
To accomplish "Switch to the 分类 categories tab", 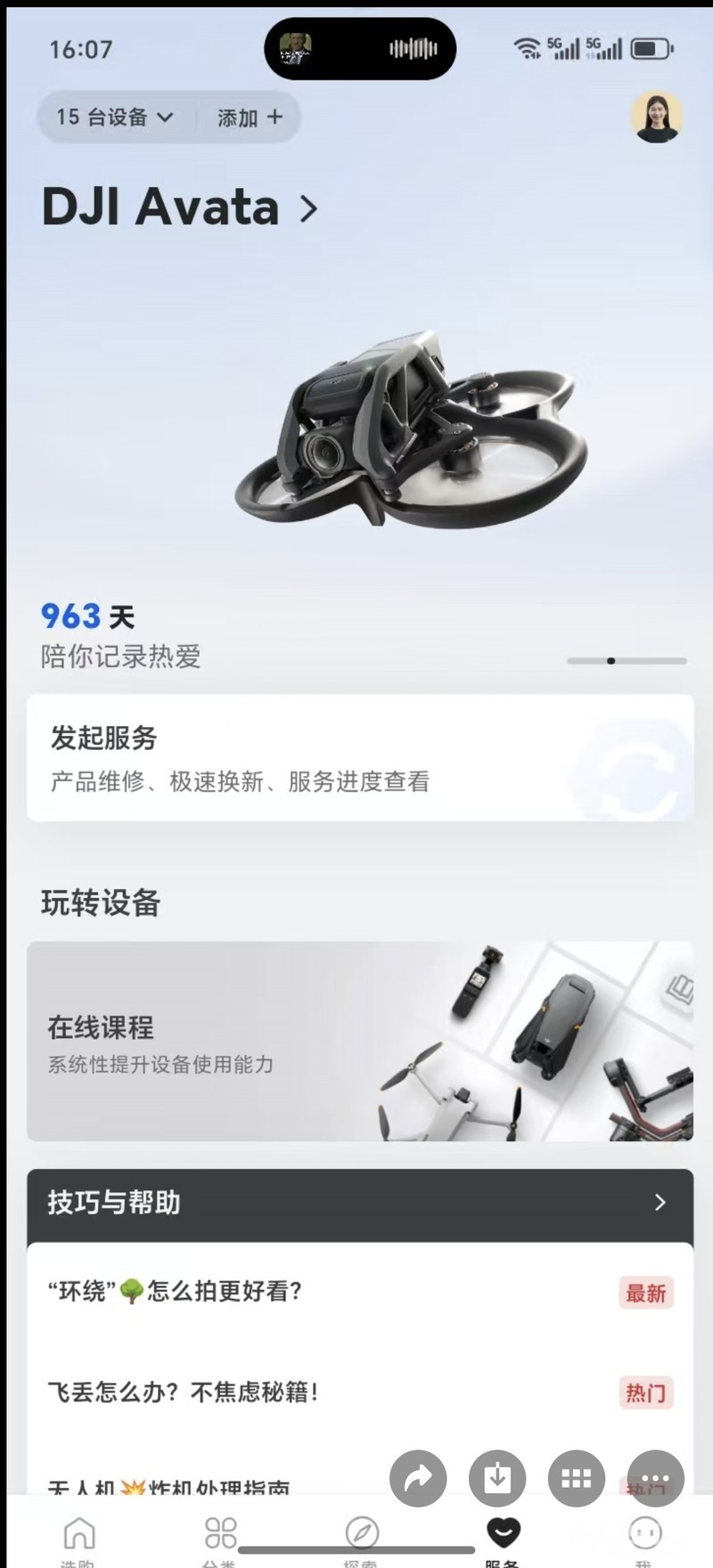I will tap(220, 1539).
